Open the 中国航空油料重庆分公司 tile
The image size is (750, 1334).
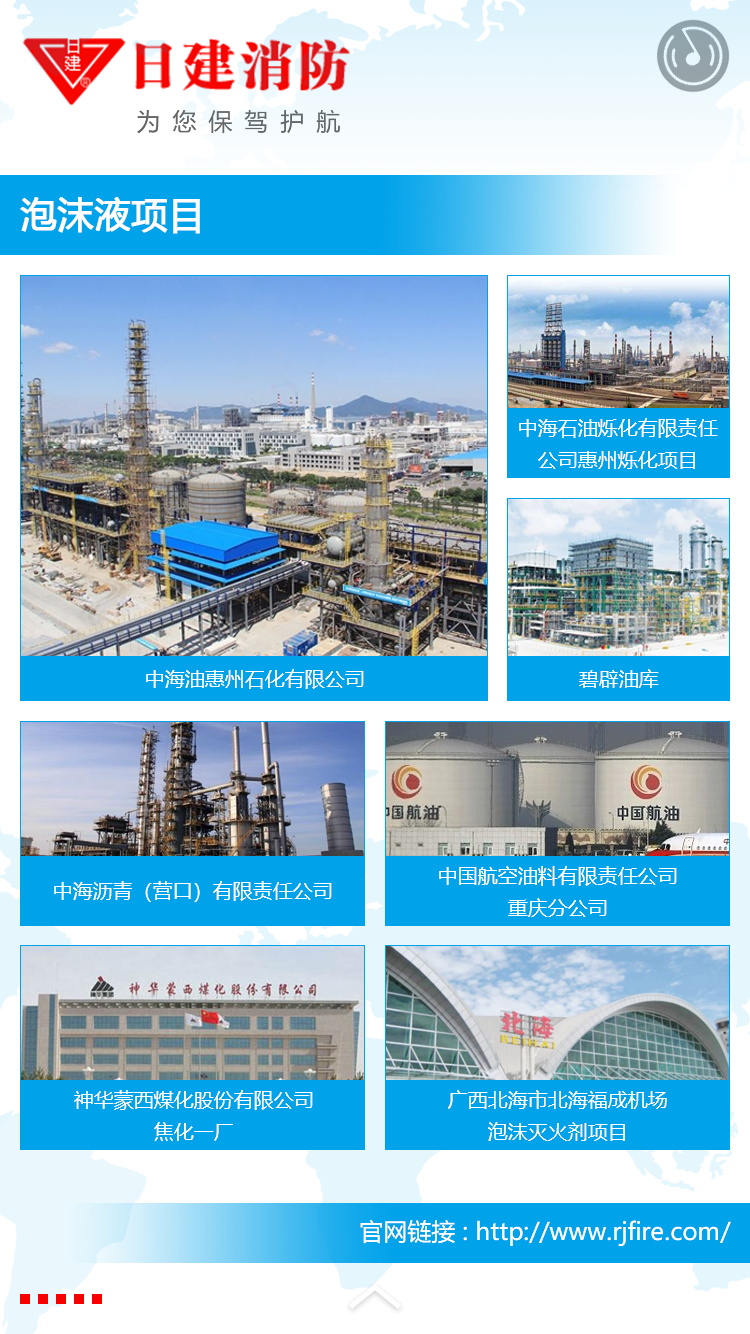(557, 822)
